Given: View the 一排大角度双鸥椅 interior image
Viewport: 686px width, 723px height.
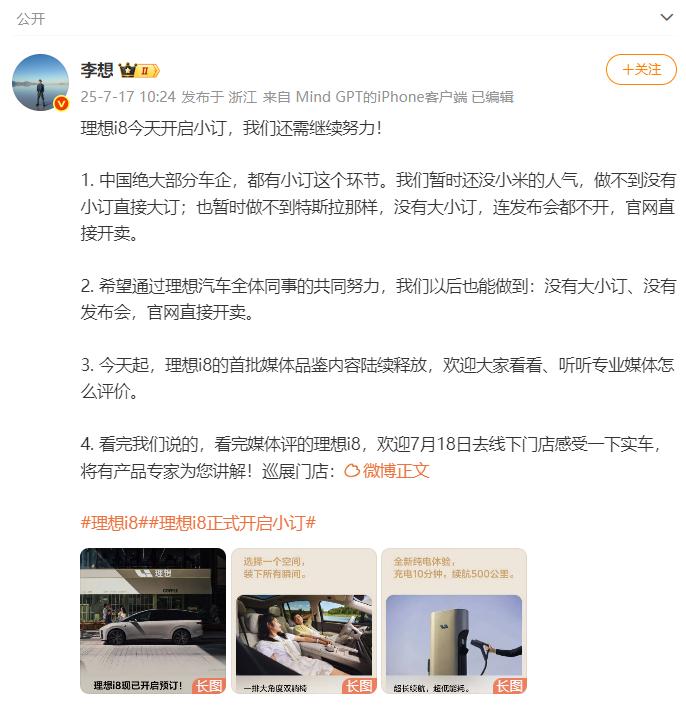Looking at the screenshot, I should 303,621.
